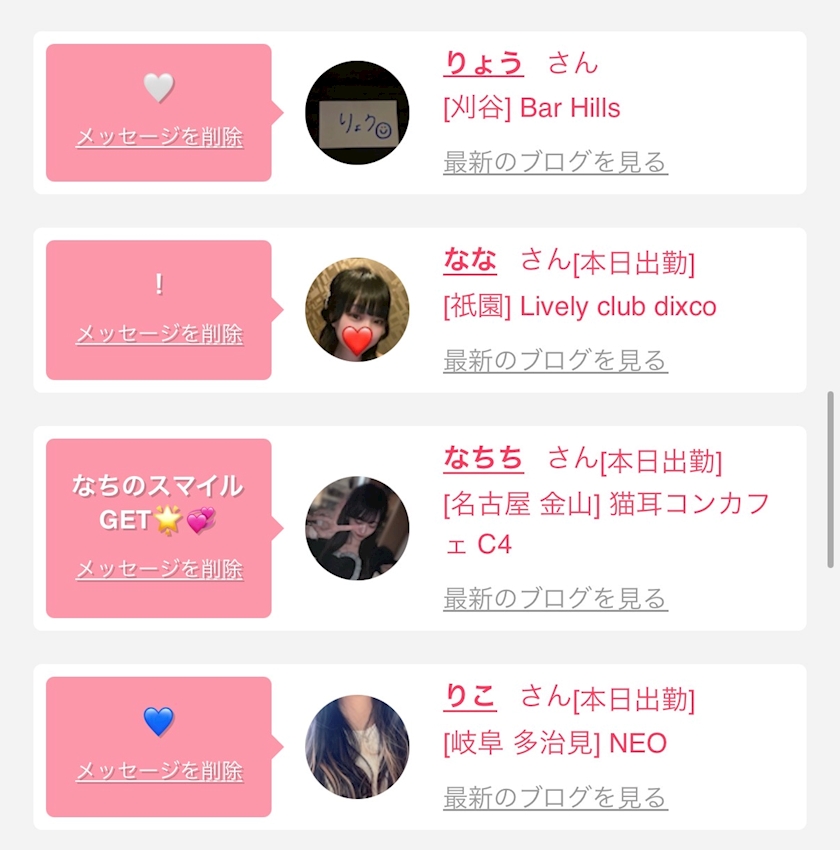Delete the なちのスマイルGET message
The height and width of the screenshot is (850, 840).
click(x=159, y=569)
